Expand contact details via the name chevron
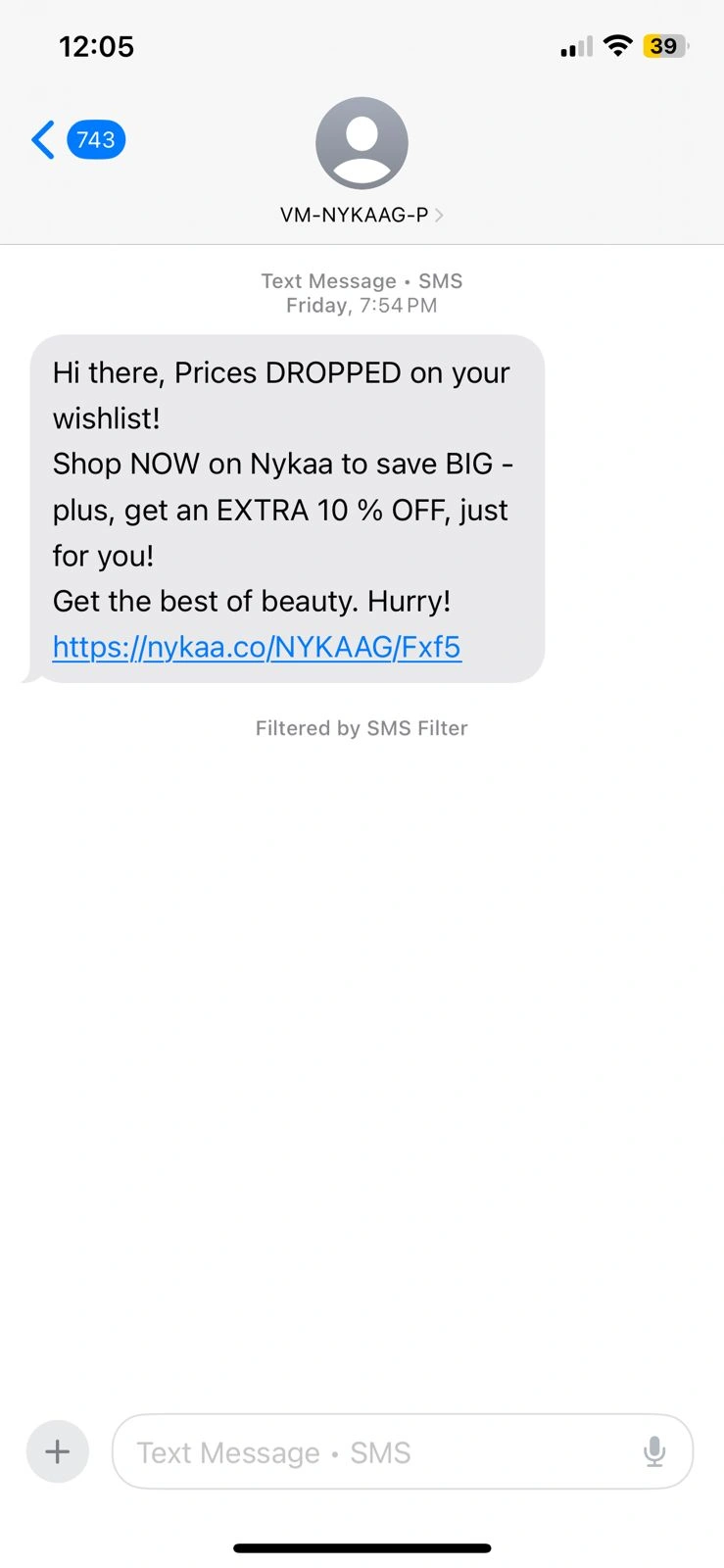Viewport: 724px width, 1568px height. pos(440,215)
